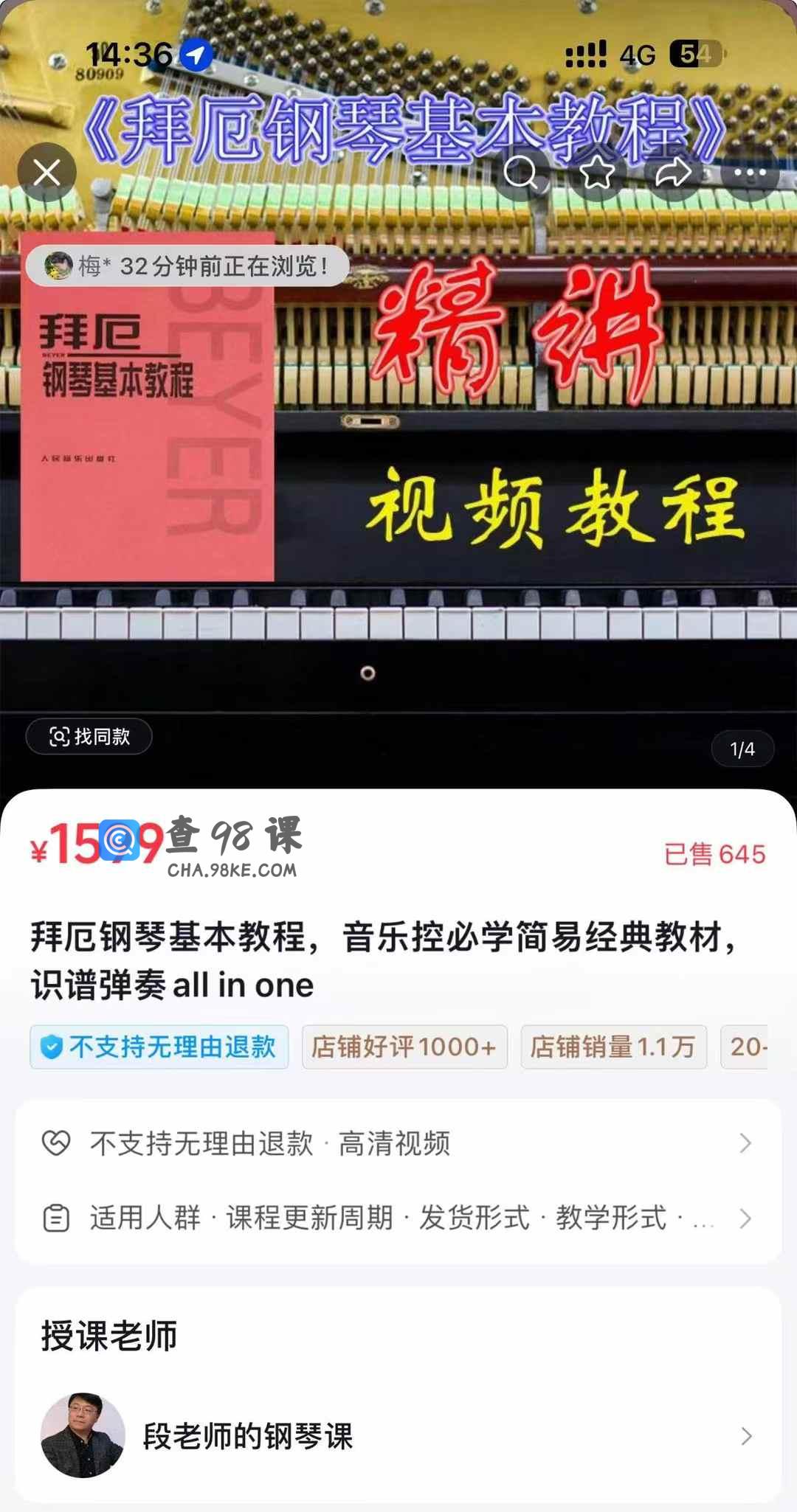
Task: Open teacher profile 段老师的钢琴课
Action: pos(398,1435)
